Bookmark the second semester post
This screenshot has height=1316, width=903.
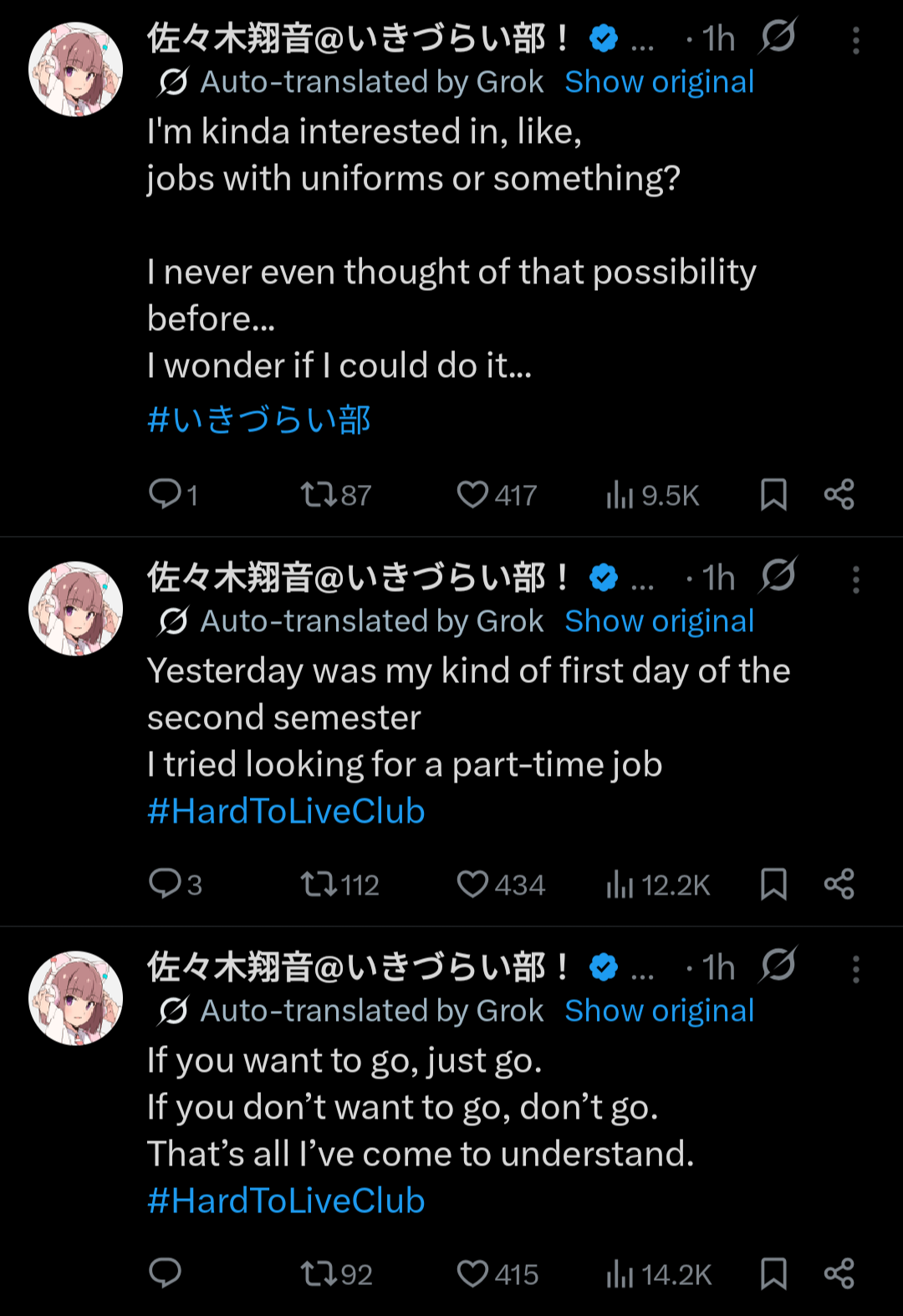(773, 885)
